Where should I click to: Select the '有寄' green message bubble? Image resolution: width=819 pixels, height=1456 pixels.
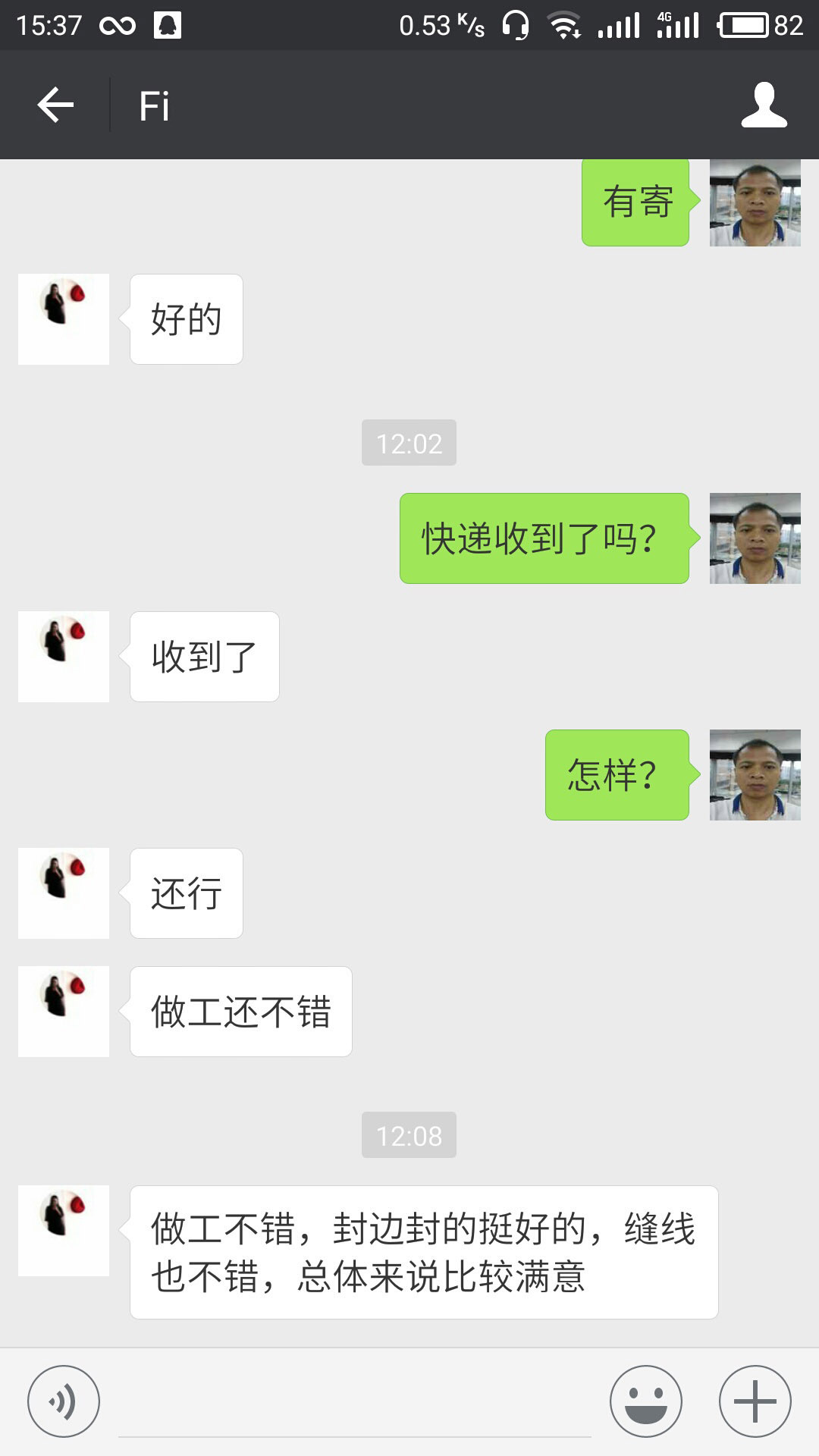tap(635, 202)
